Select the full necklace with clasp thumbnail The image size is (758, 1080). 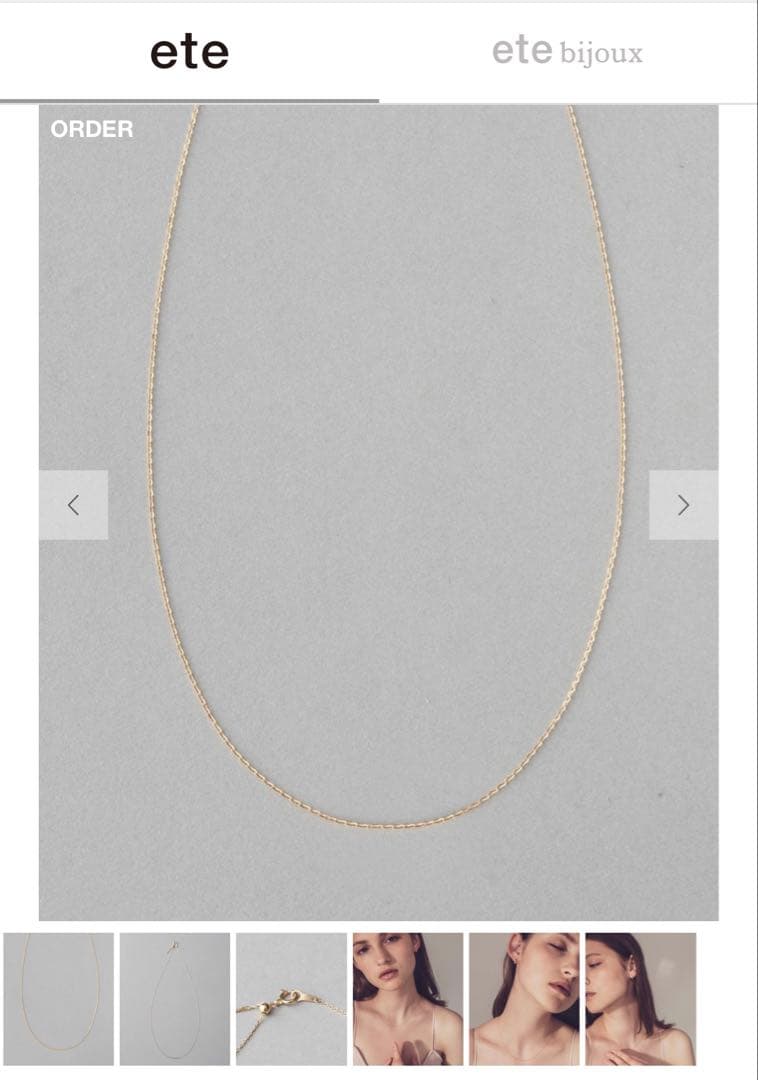(175, 998)
